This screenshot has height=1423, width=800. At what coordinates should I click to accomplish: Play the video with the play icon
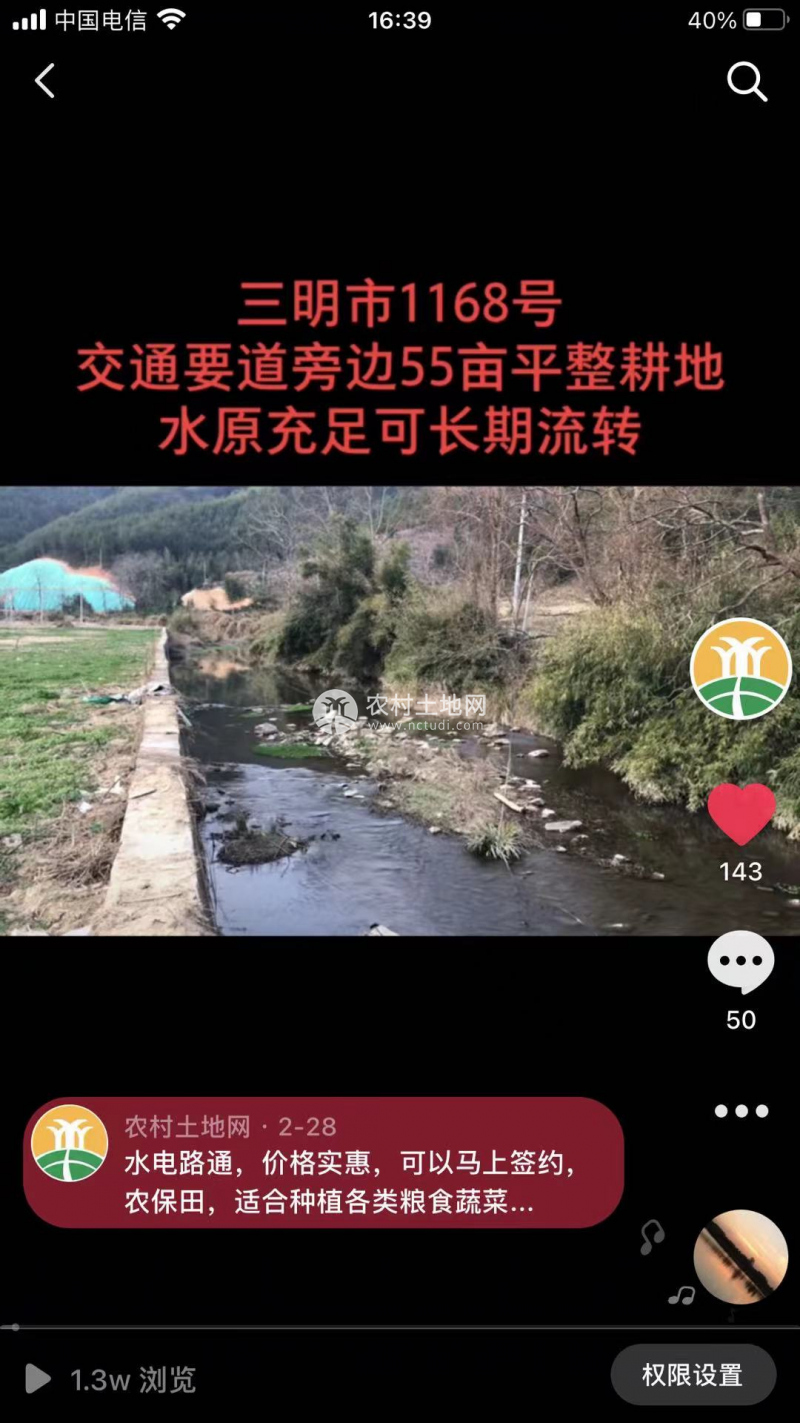point(37,1379)
